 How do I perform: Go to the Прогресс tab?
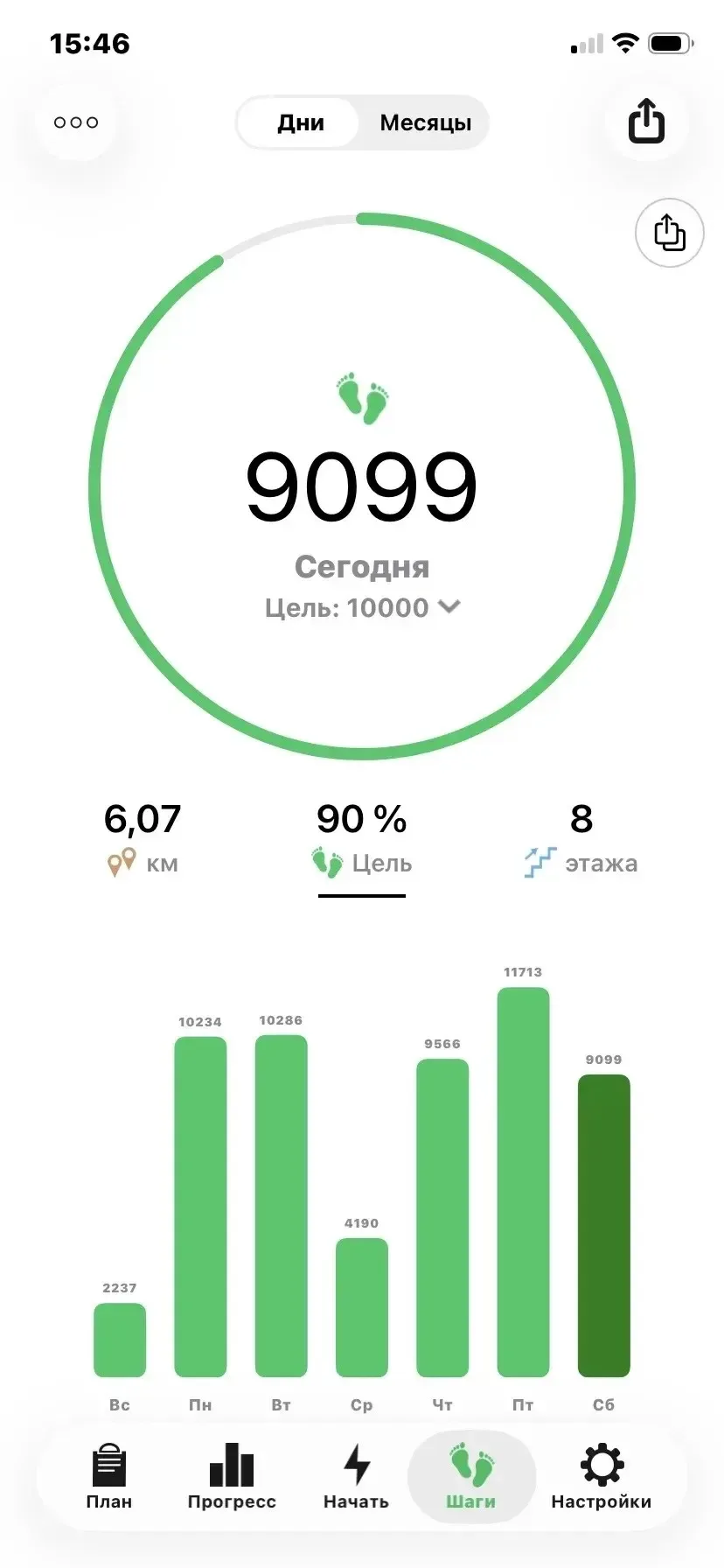(232, 1477)
